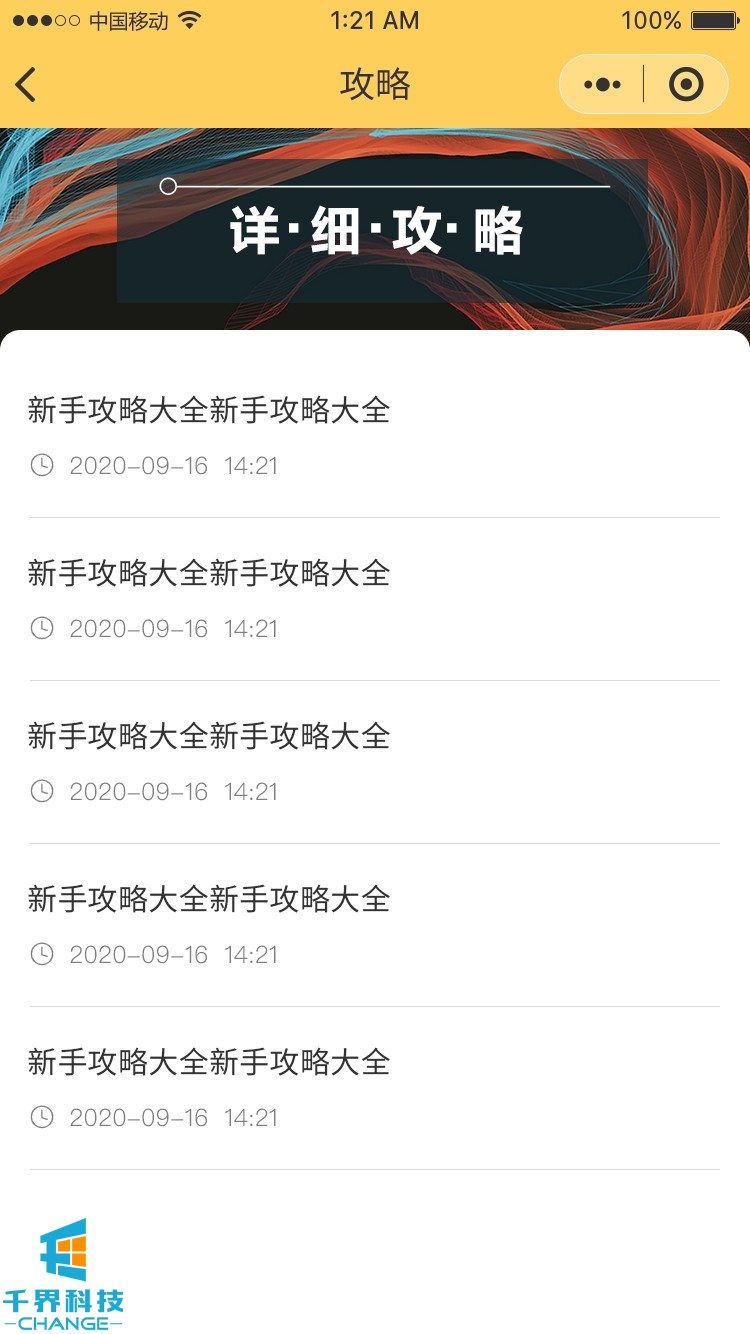Go back from the 攻略 page

(x=27, y=85)
